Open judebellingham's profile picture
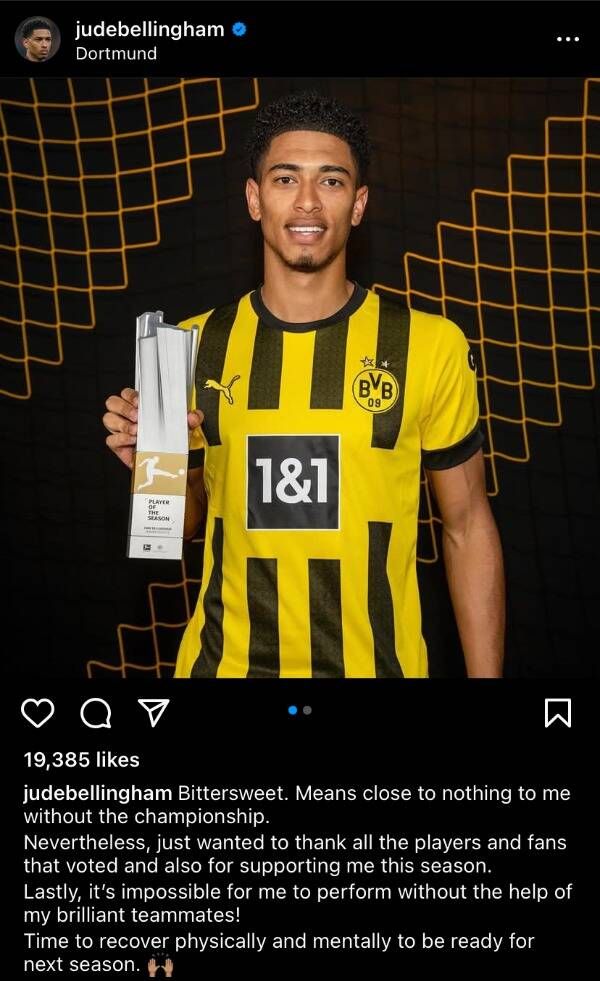Screen dimensions: 600x981 click(38, 40)
